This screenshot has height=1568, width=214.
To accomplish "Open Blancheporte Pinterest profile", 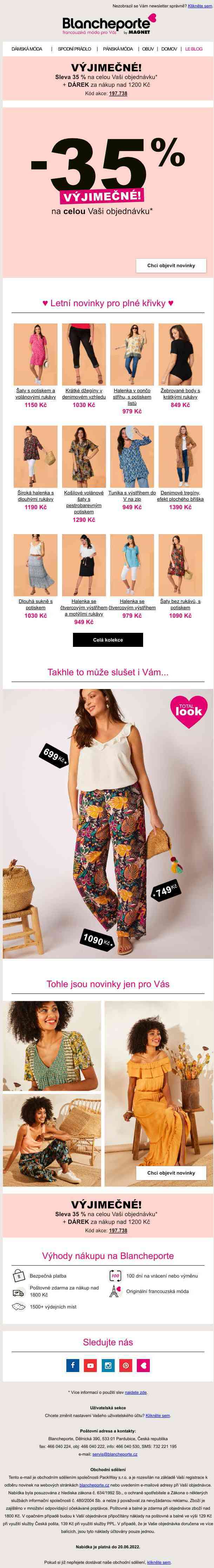I will (125, 1365).
